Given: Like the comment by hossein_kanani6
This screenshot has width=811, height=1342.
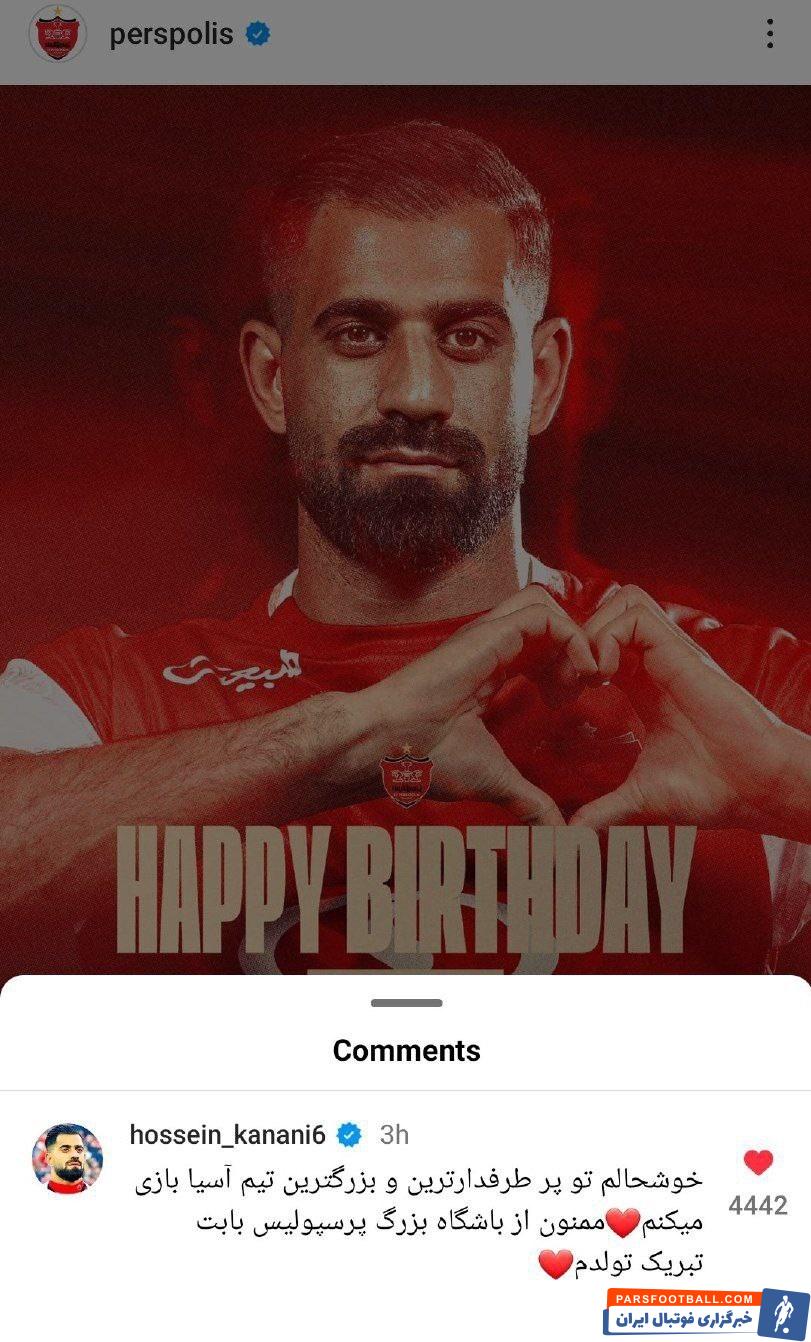Looking at the screenshot, I should click(x=758, y=1162).
